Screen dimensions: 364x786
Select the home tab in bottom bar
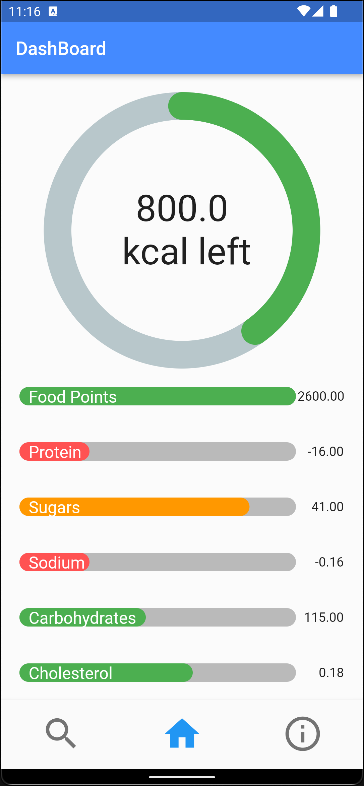pyautogui.click(x=182, y=734)
